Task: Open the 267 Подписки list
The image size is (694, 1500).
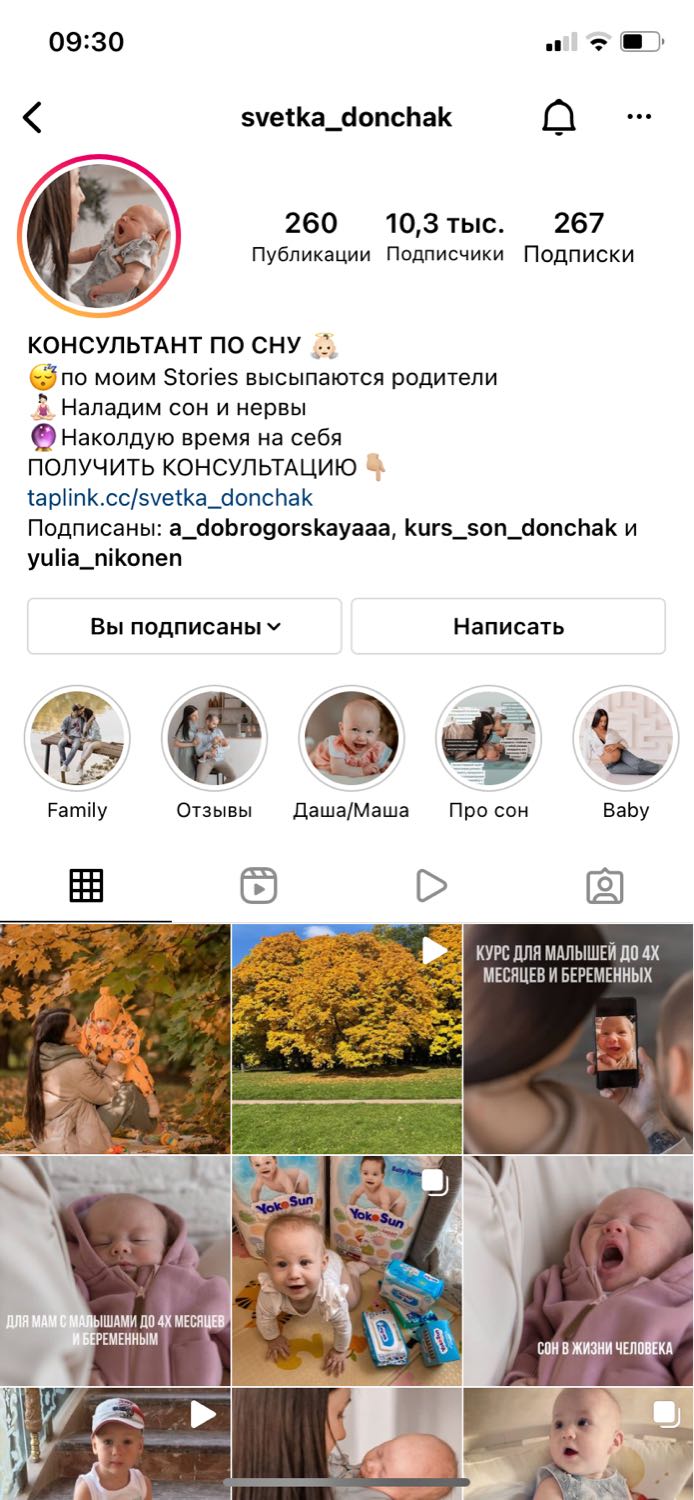Action: (x=579, y=237)
